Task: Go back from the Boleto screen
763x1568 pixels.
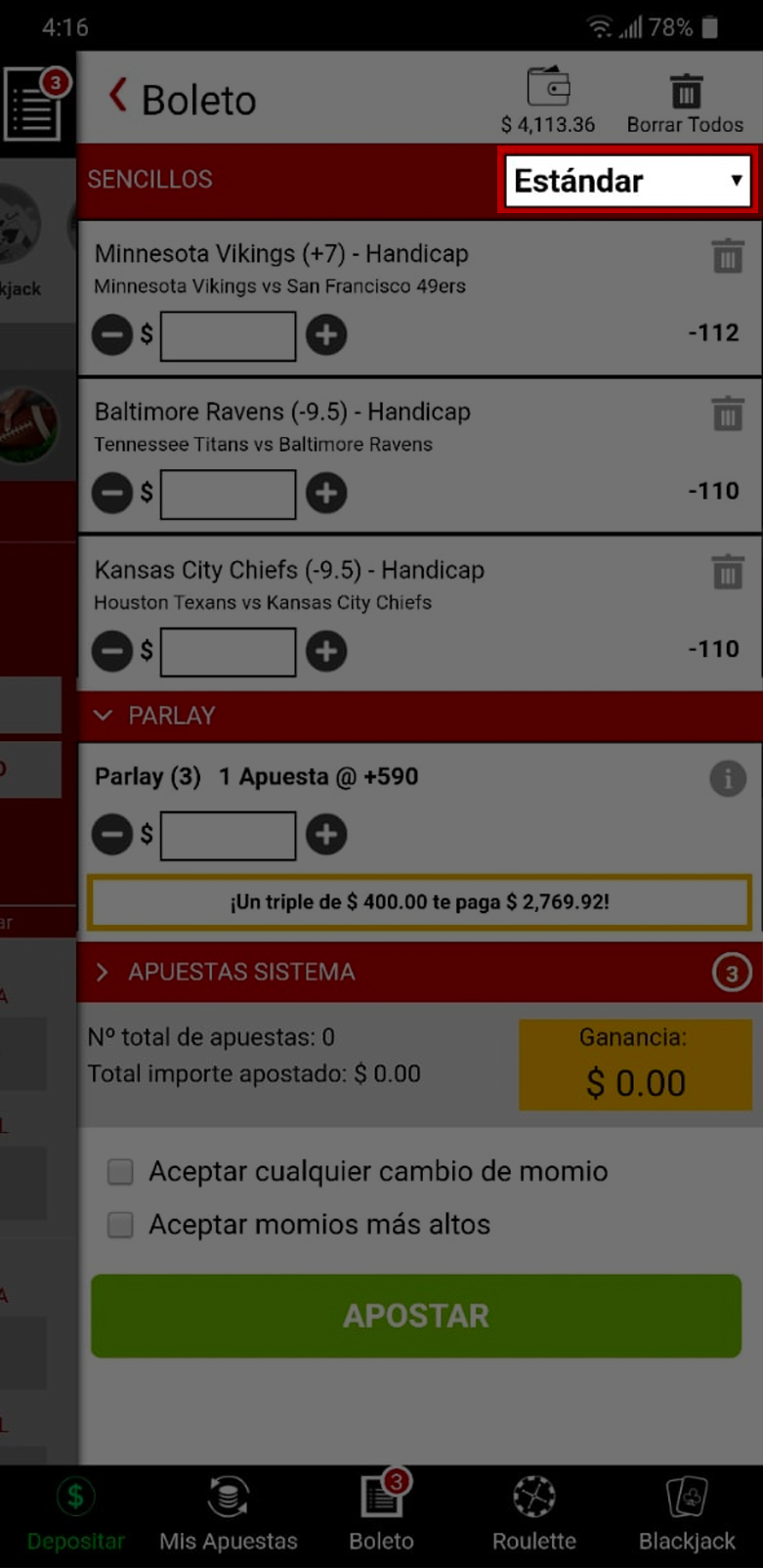Action: [x=118, y=96]
